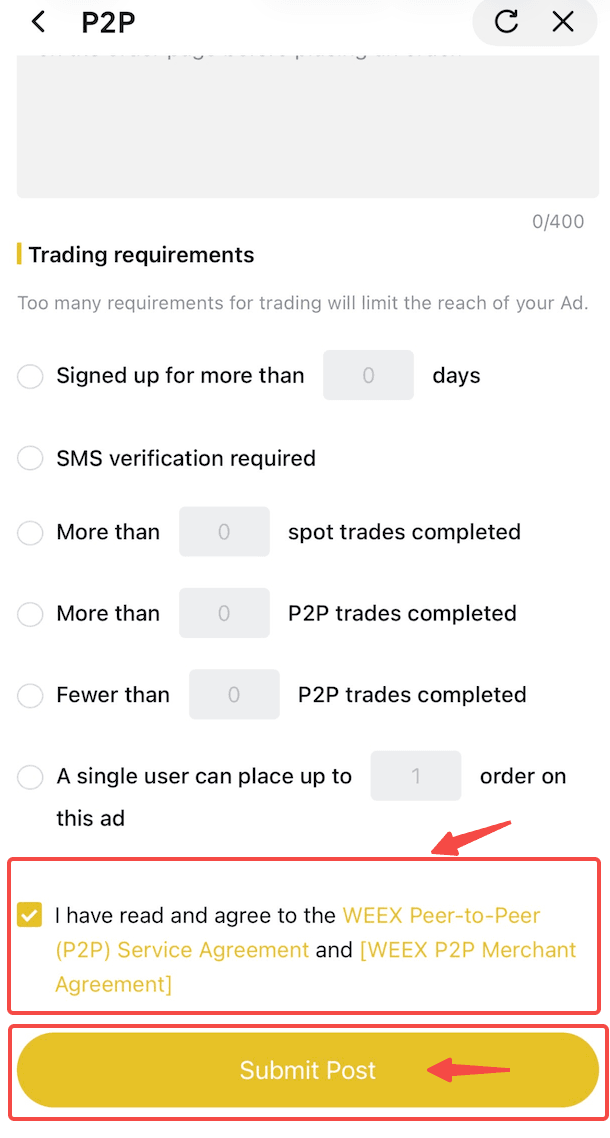Edit the orders-per-user number field
610x1138 pixels.
coord(415,776)
